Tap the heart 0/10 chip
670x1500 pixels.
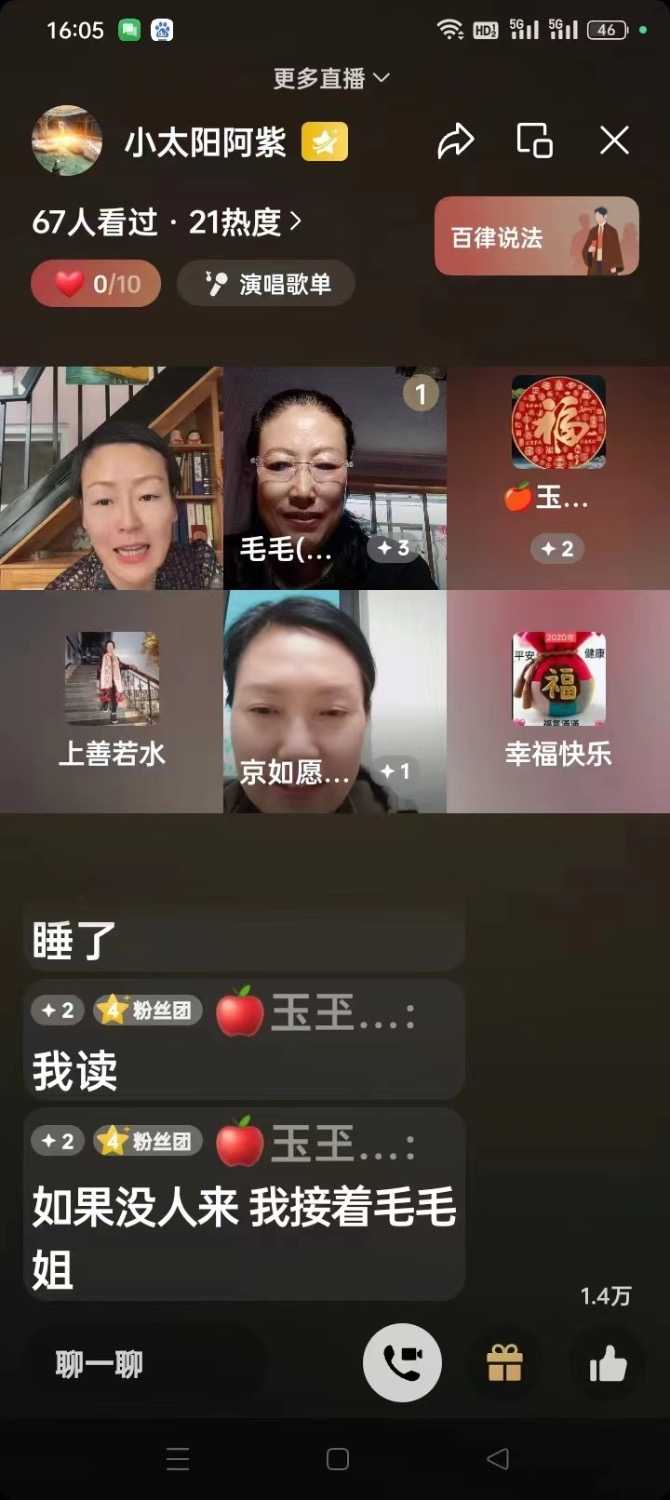click(x=95, y=284)
